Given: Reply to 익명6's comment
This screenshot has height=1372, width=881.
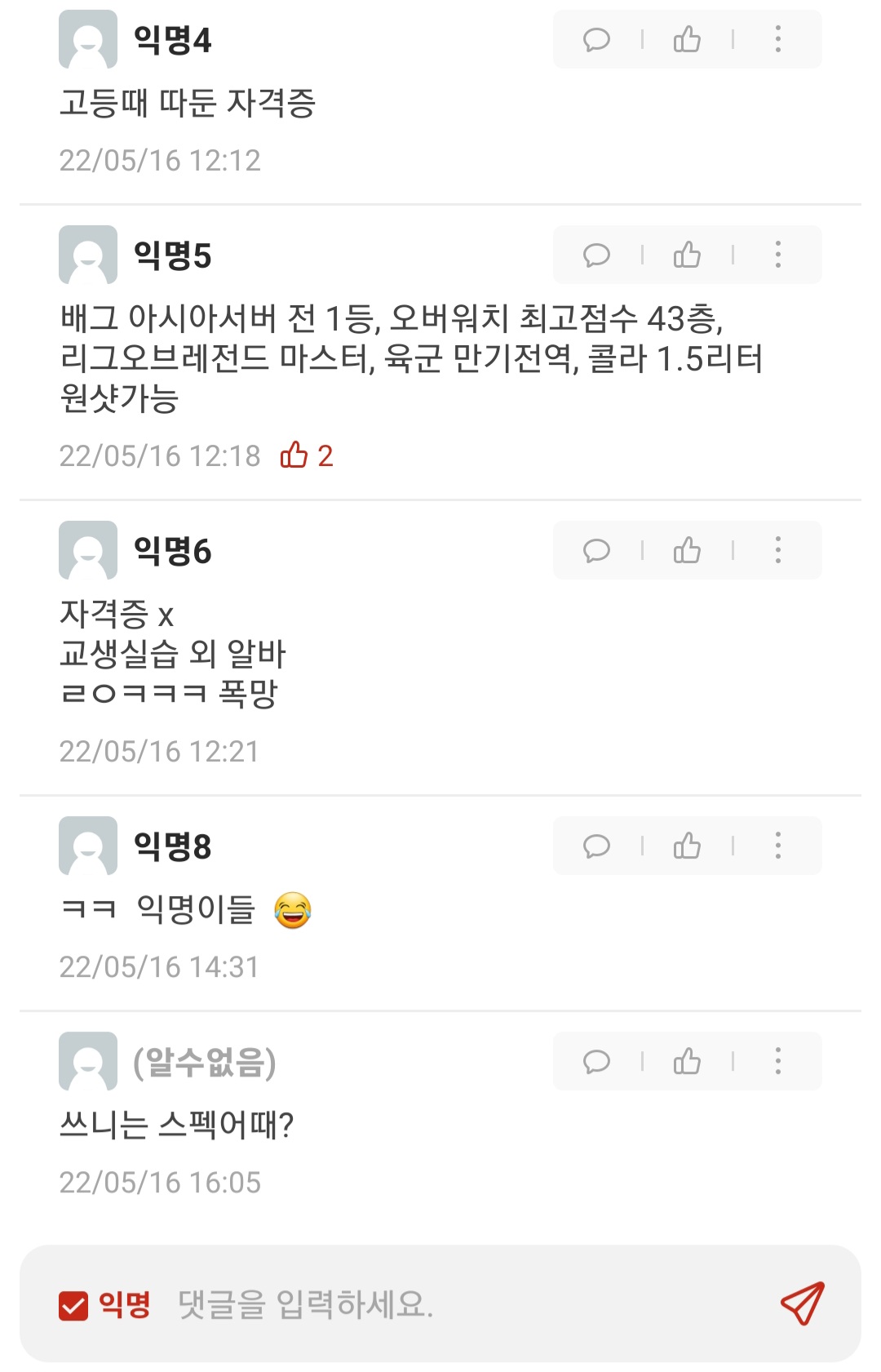Looking at the screenshot, I should coord(596,550).
